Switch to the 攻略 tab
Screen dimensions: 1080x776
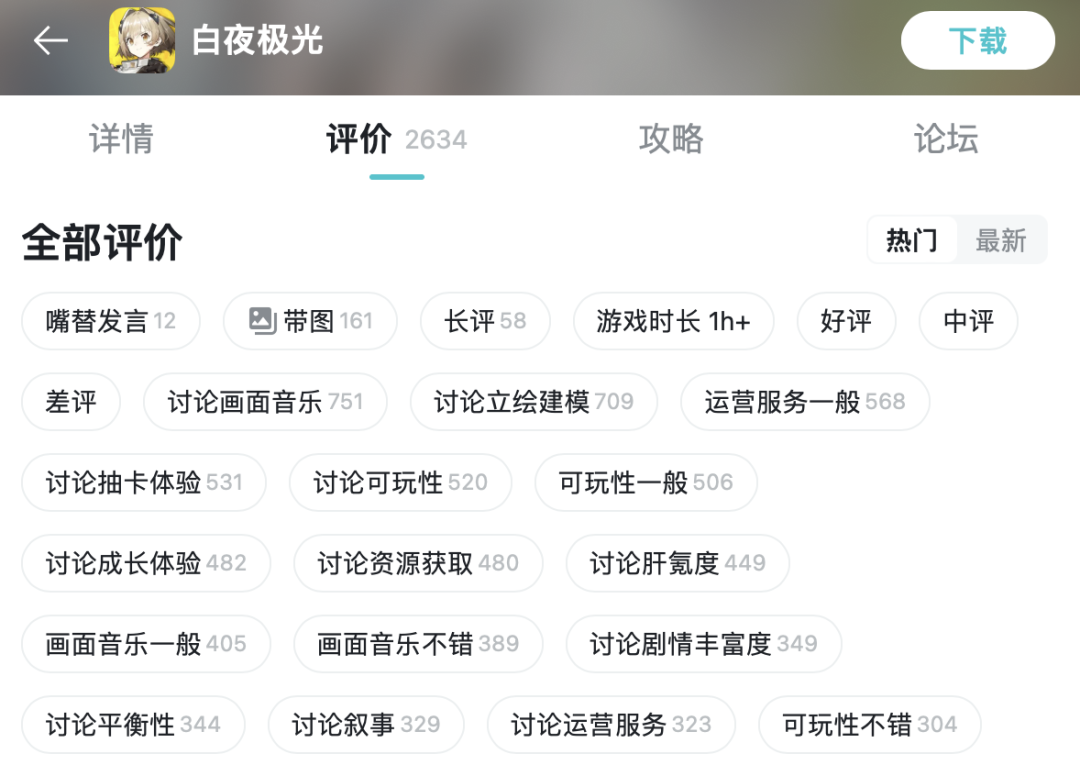click(671, 139)
